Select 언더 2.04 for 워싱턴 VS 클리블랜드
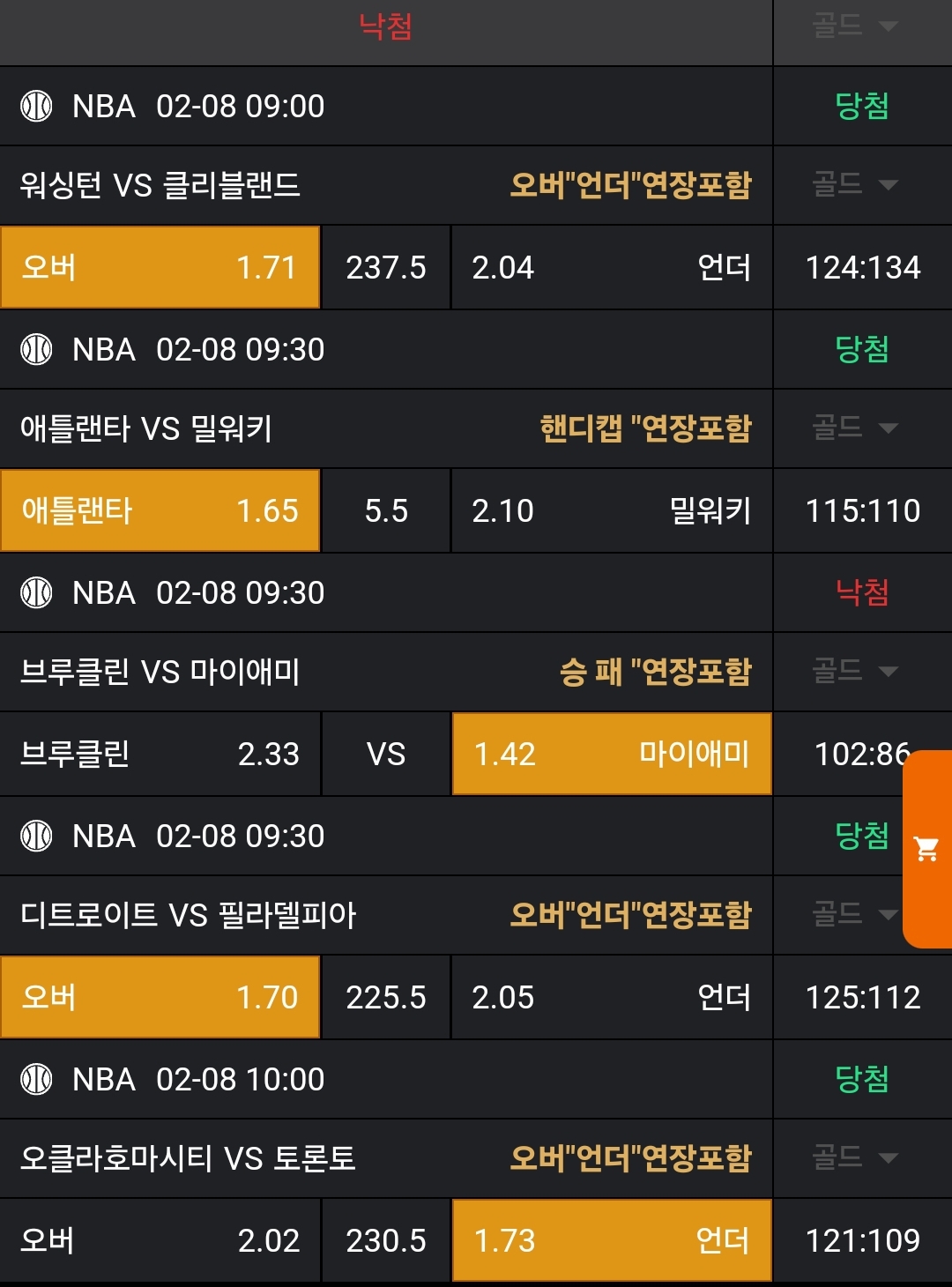The width and height of the screenshot is (952, 1287). [611, 267]
